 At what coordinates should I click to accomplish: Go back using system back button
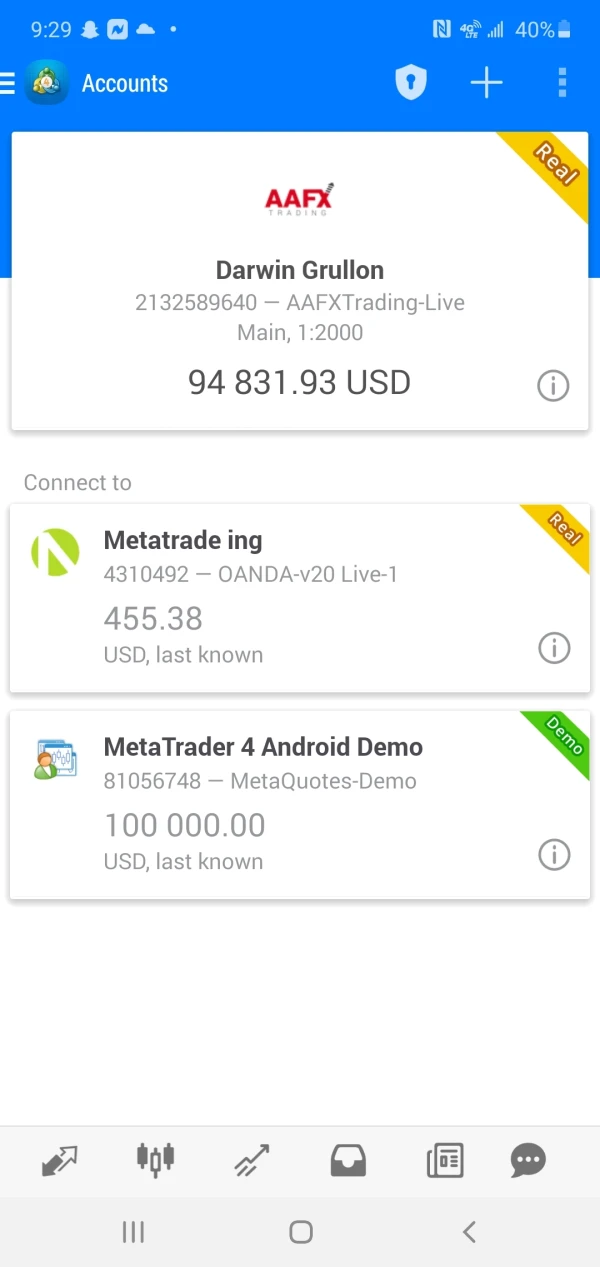point(468,1232)
